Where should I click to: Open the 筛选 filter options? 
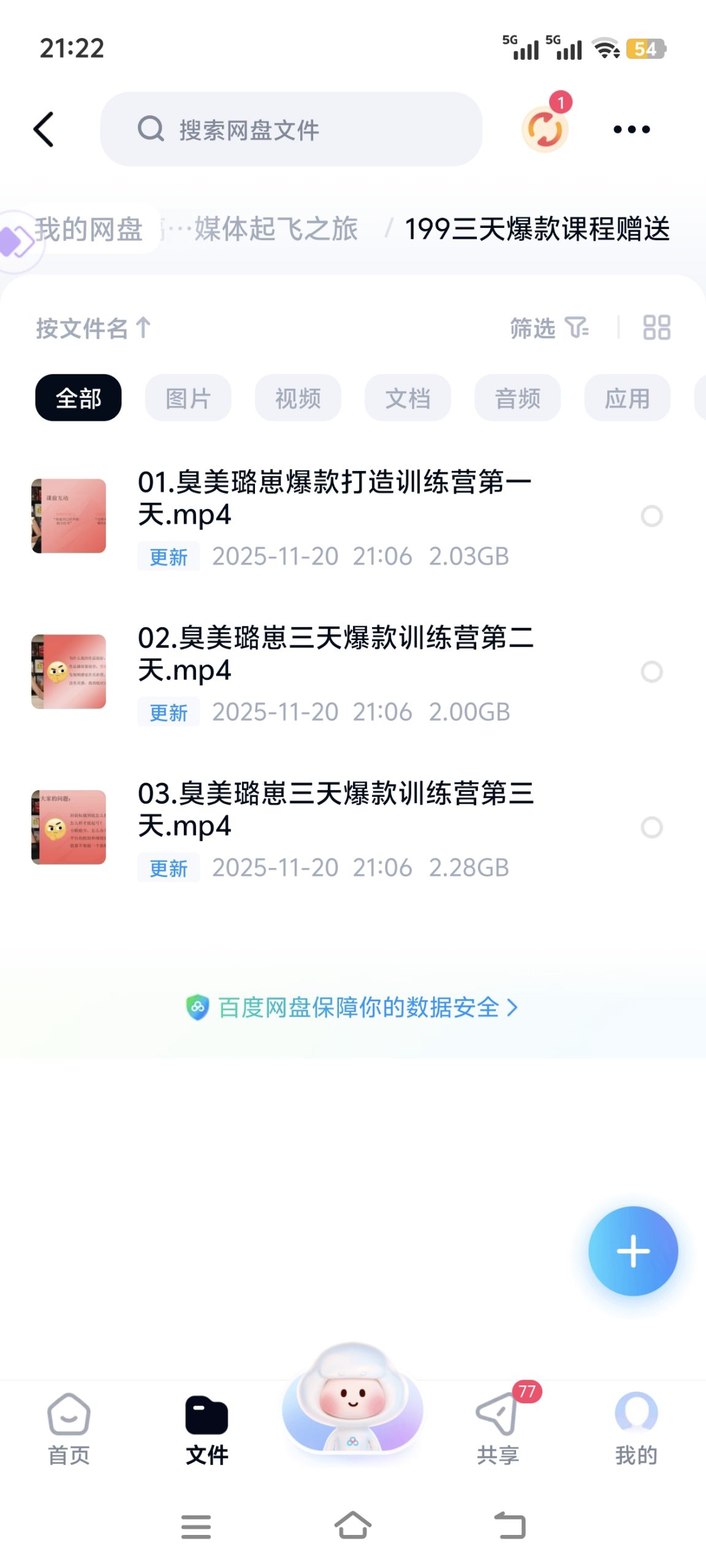pos(549,328)
